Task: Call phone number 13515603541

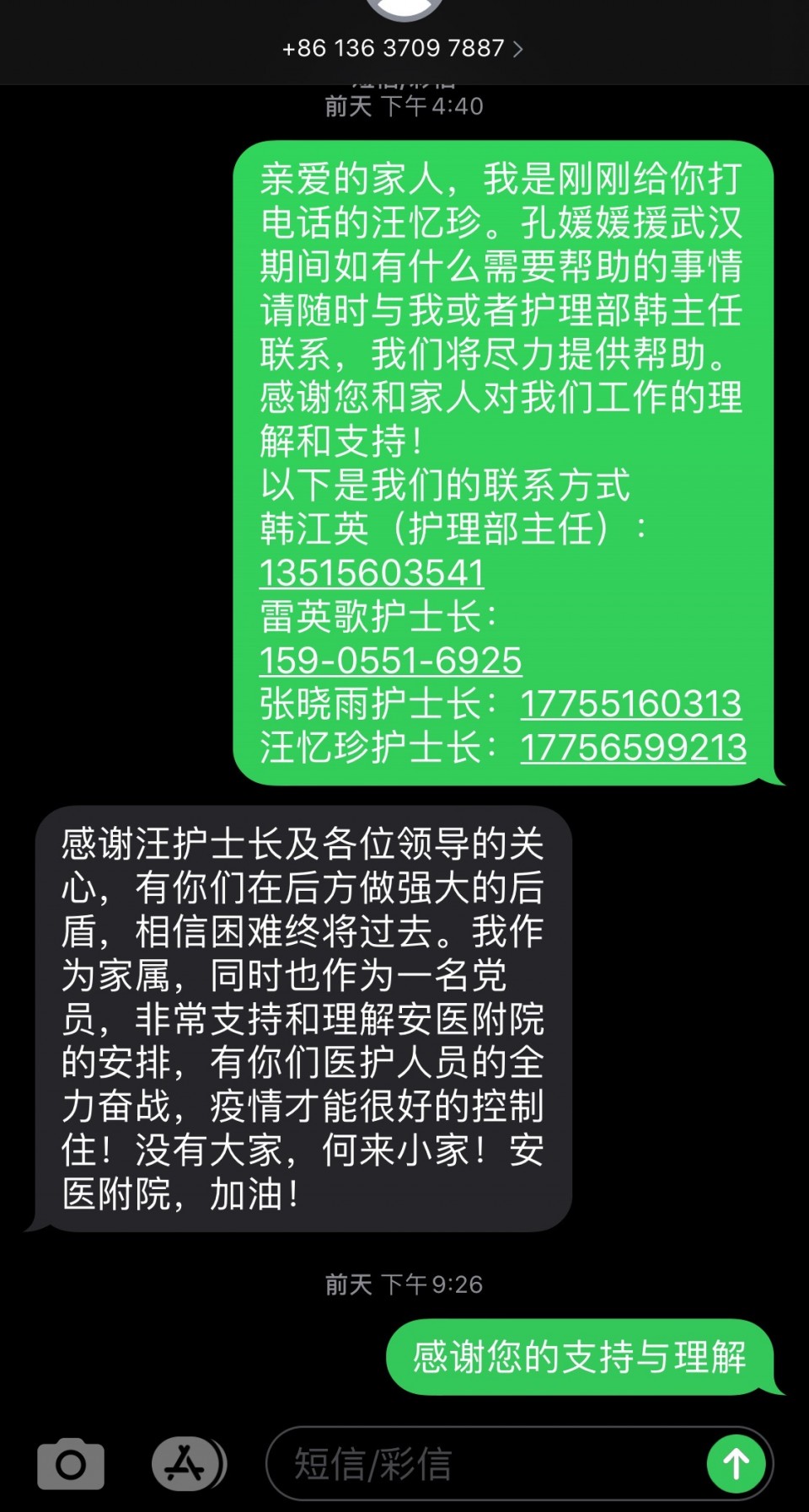Action: (x=372, y=573)
